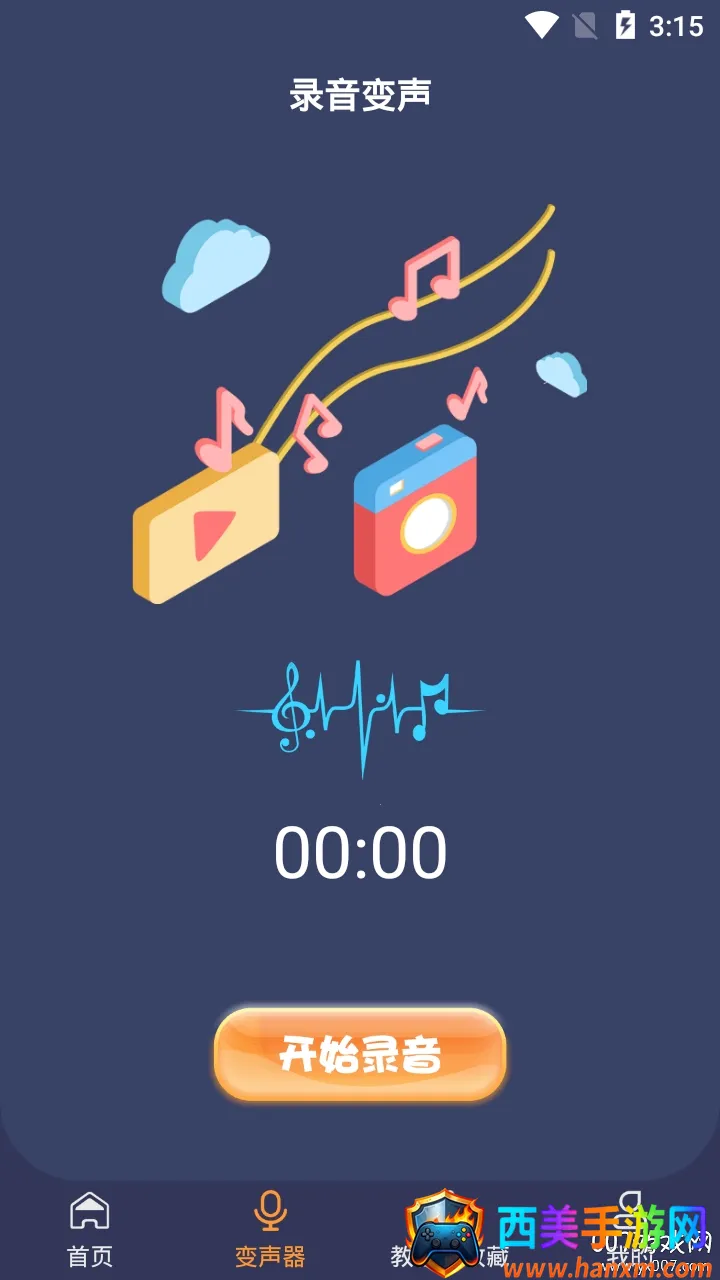This screenshot has width=720, height=1280.
Task: Select the microphone icon for 变声器
Action: [268, 1210]
